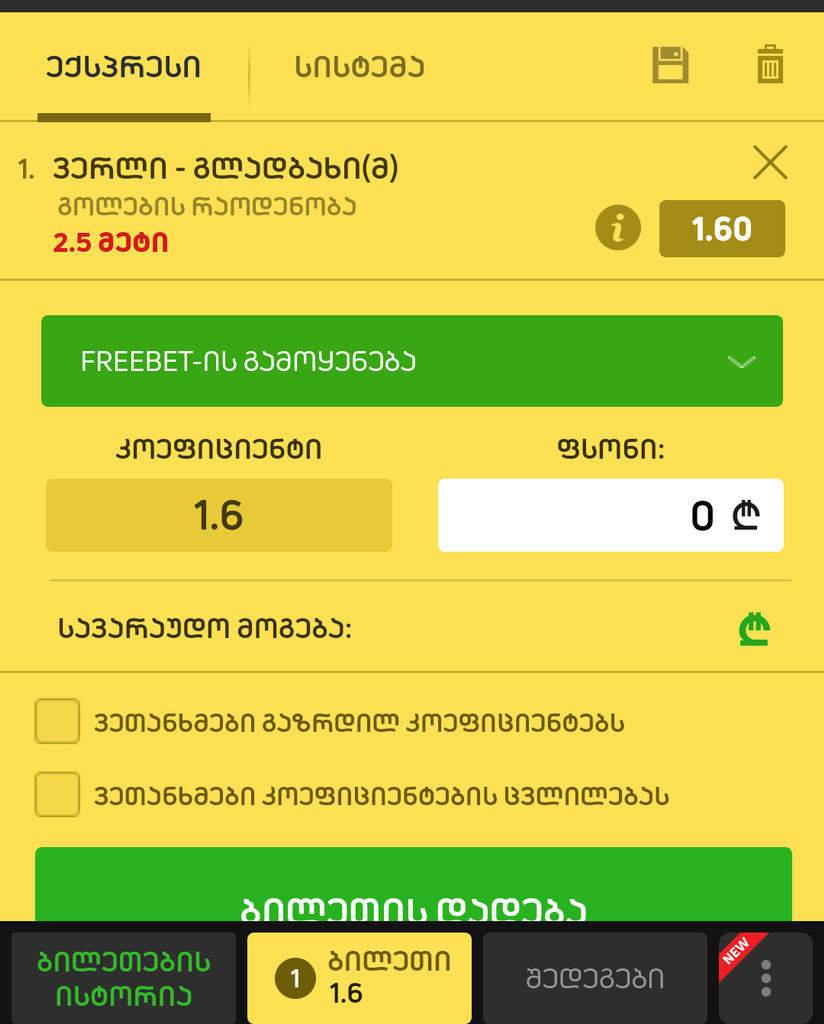This screenshot has width=824, height=1024.
Task: Enable agreement to coefficient changes
Action: pos(57,793)
